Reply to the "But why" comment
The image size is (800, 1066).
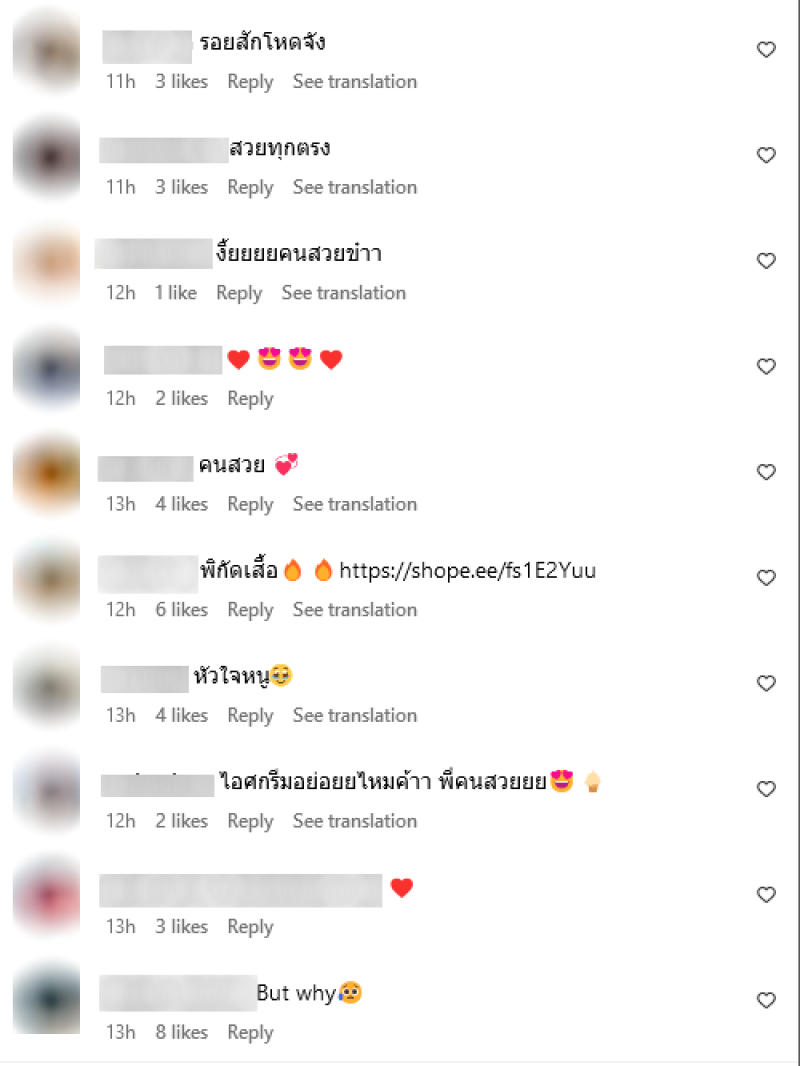tap(250, 1032)
